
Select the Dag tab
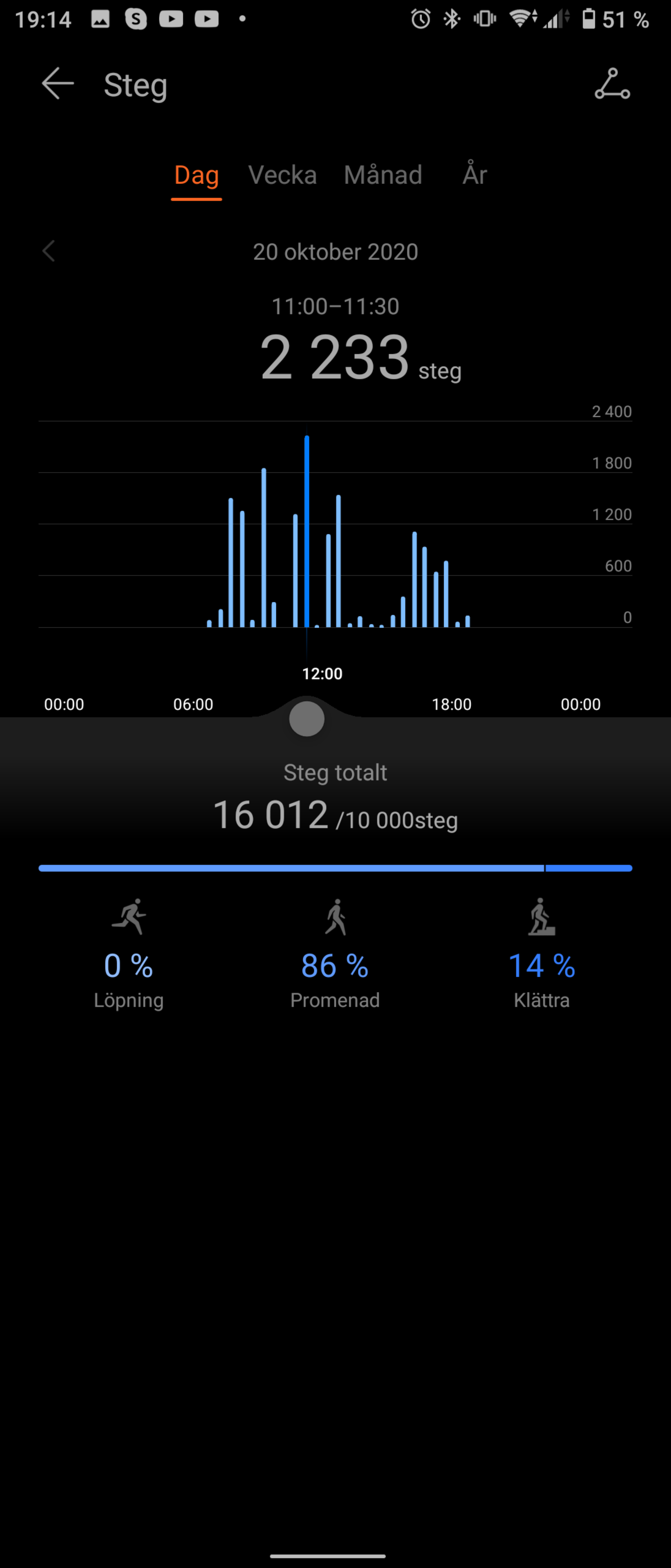196,175
